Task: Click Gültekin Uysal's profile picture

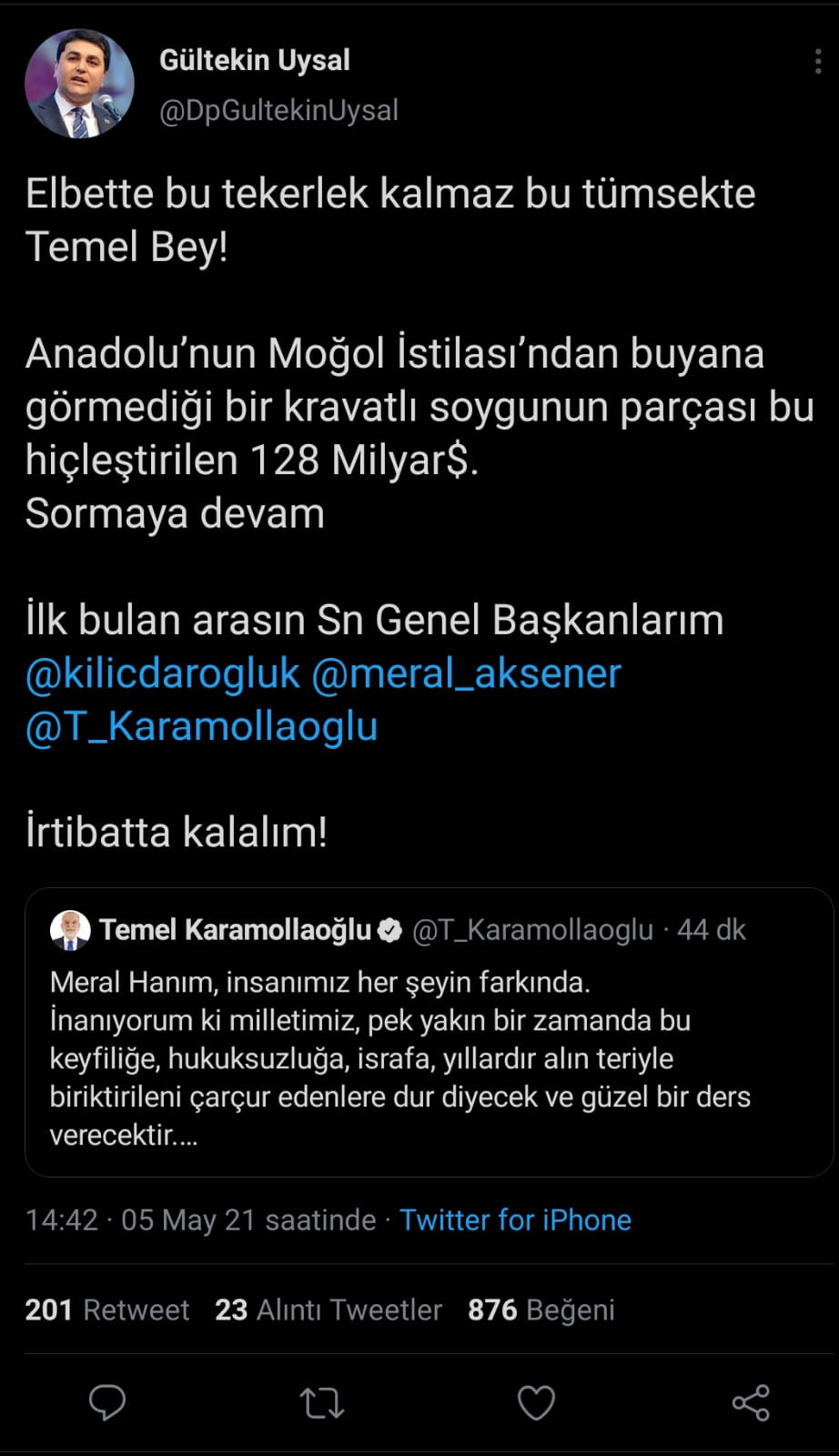Action: pyautogui.click(x=80, y=80)
